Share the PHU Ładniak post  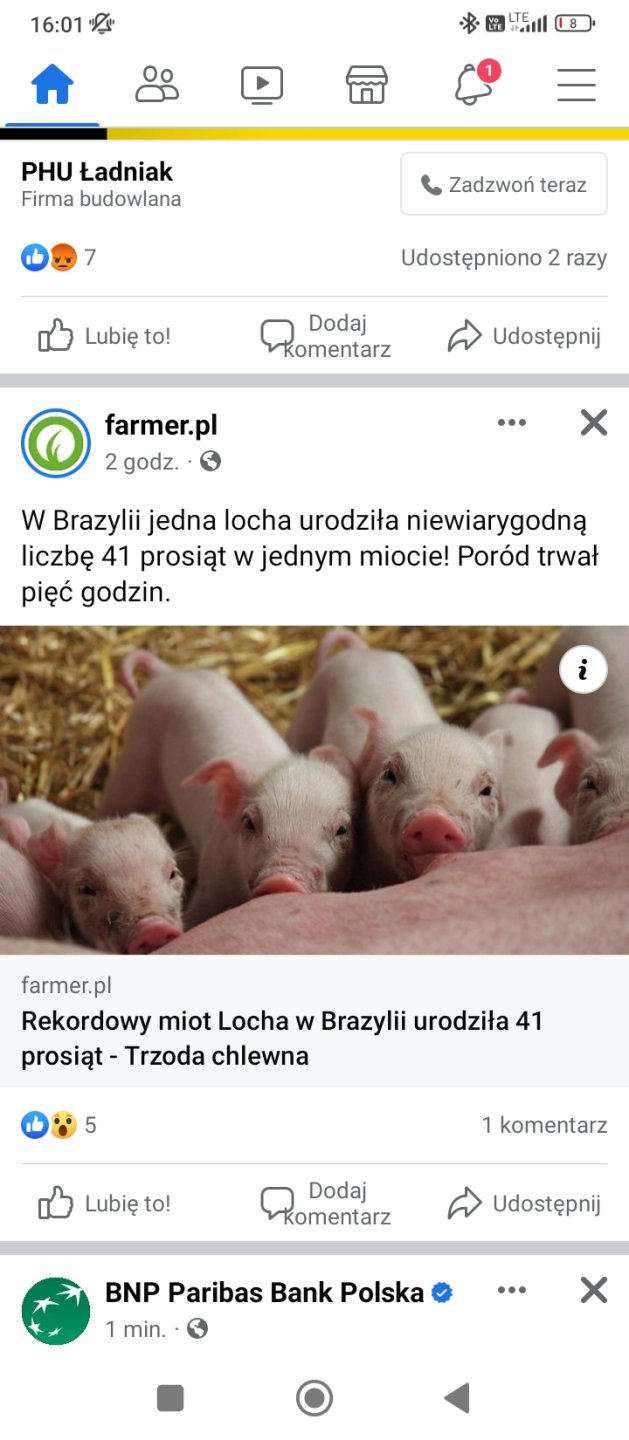[524, 336]
